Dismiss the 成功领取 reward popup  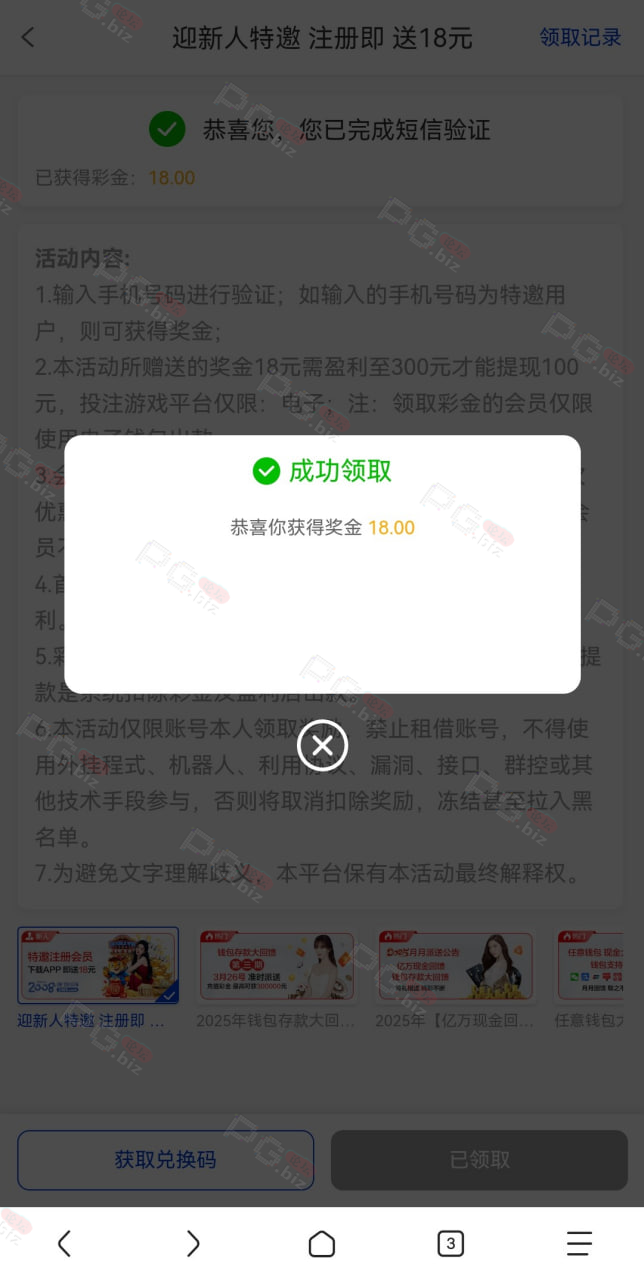(322, 745)
